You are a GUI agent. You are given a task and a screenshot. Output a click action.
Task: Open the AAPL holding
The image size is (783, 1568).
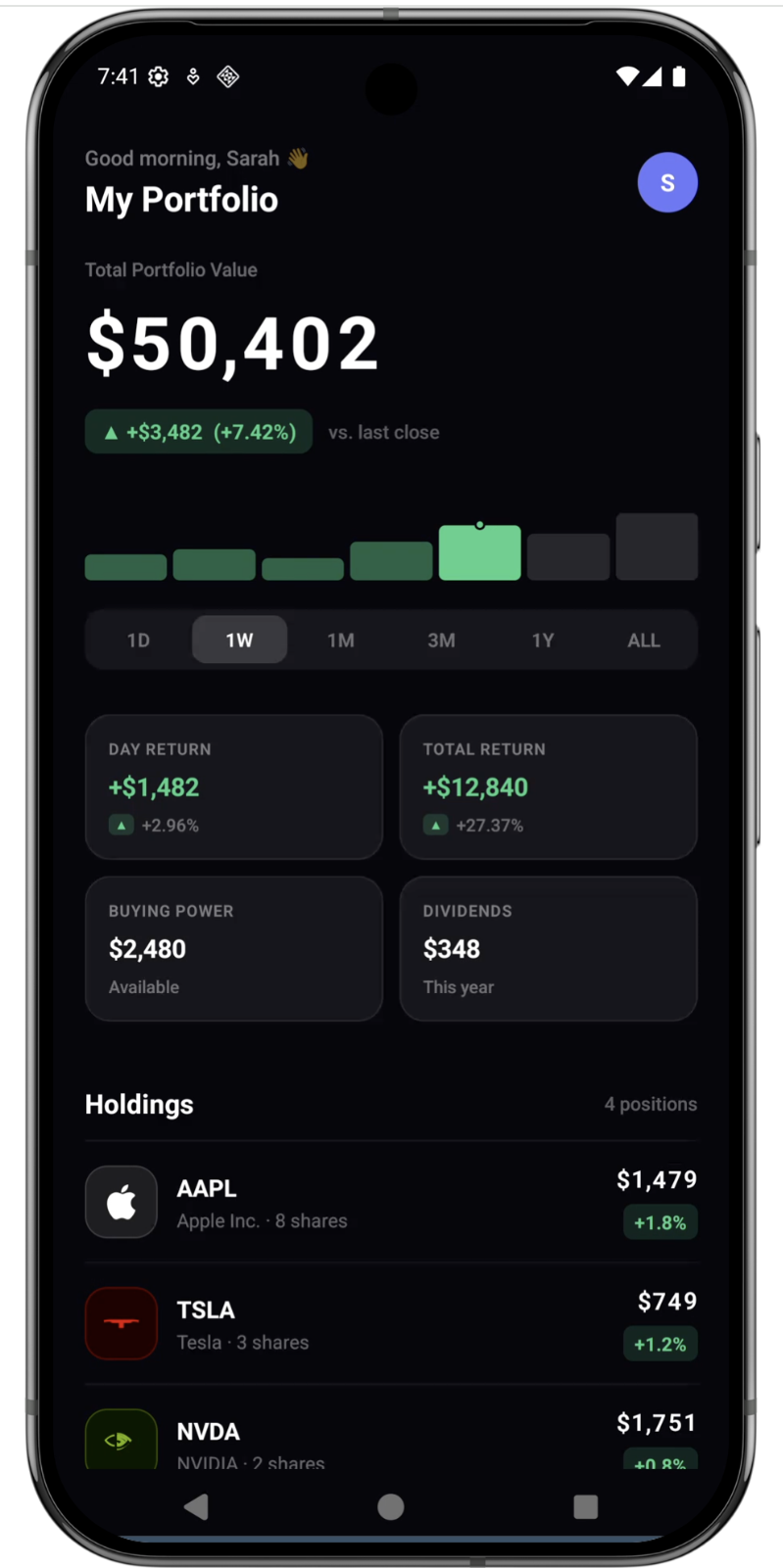(x=391, y=1203)
